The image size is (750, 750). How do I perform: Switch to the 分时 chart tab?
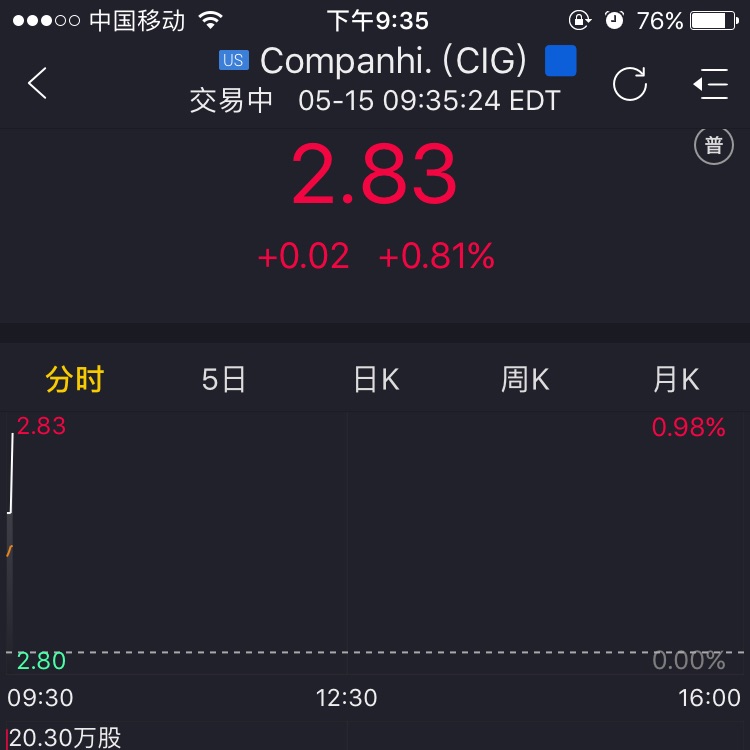tap(75, 380)
